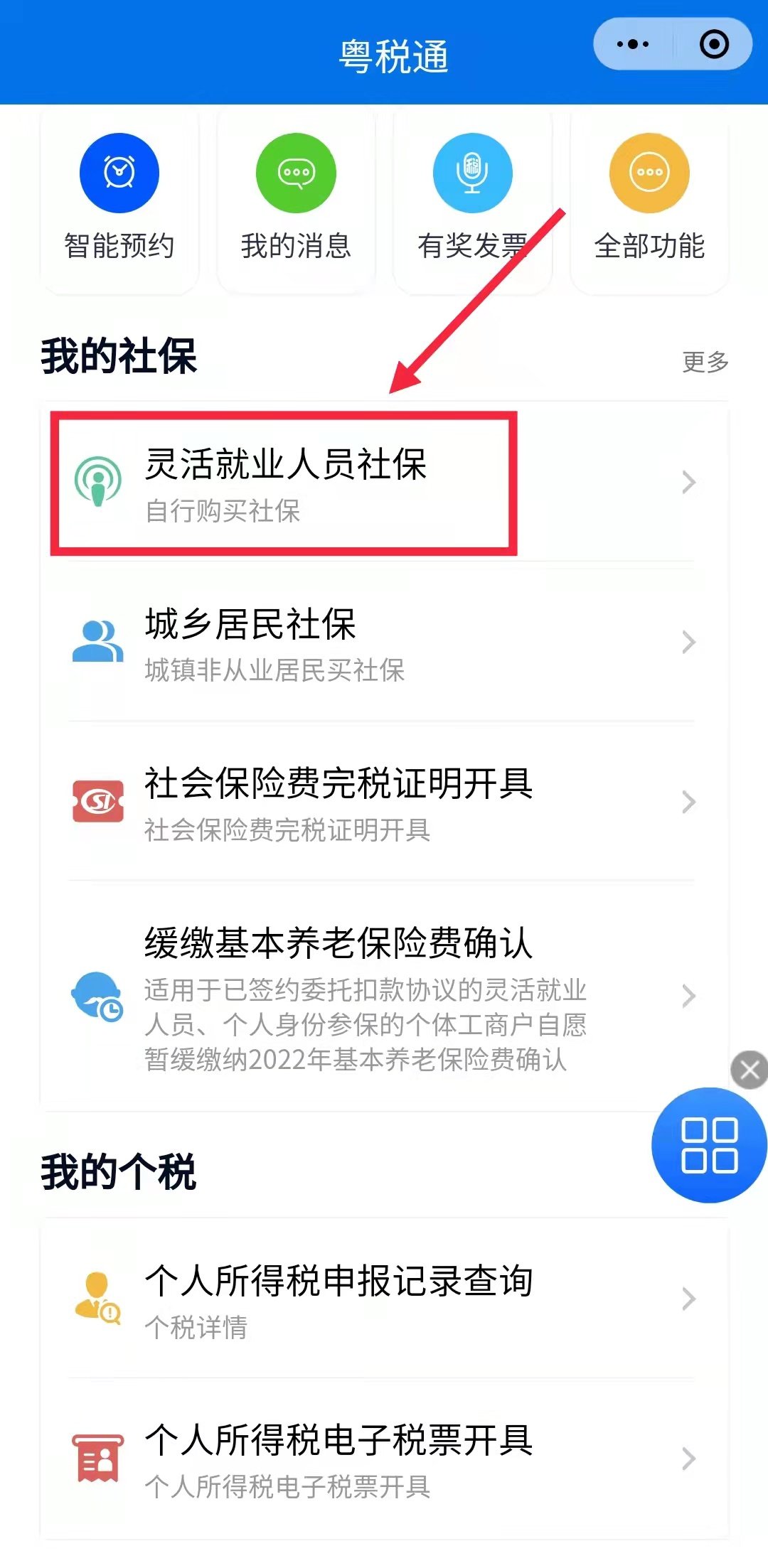Open 个人所得税申报记录查询 row

384,1299
